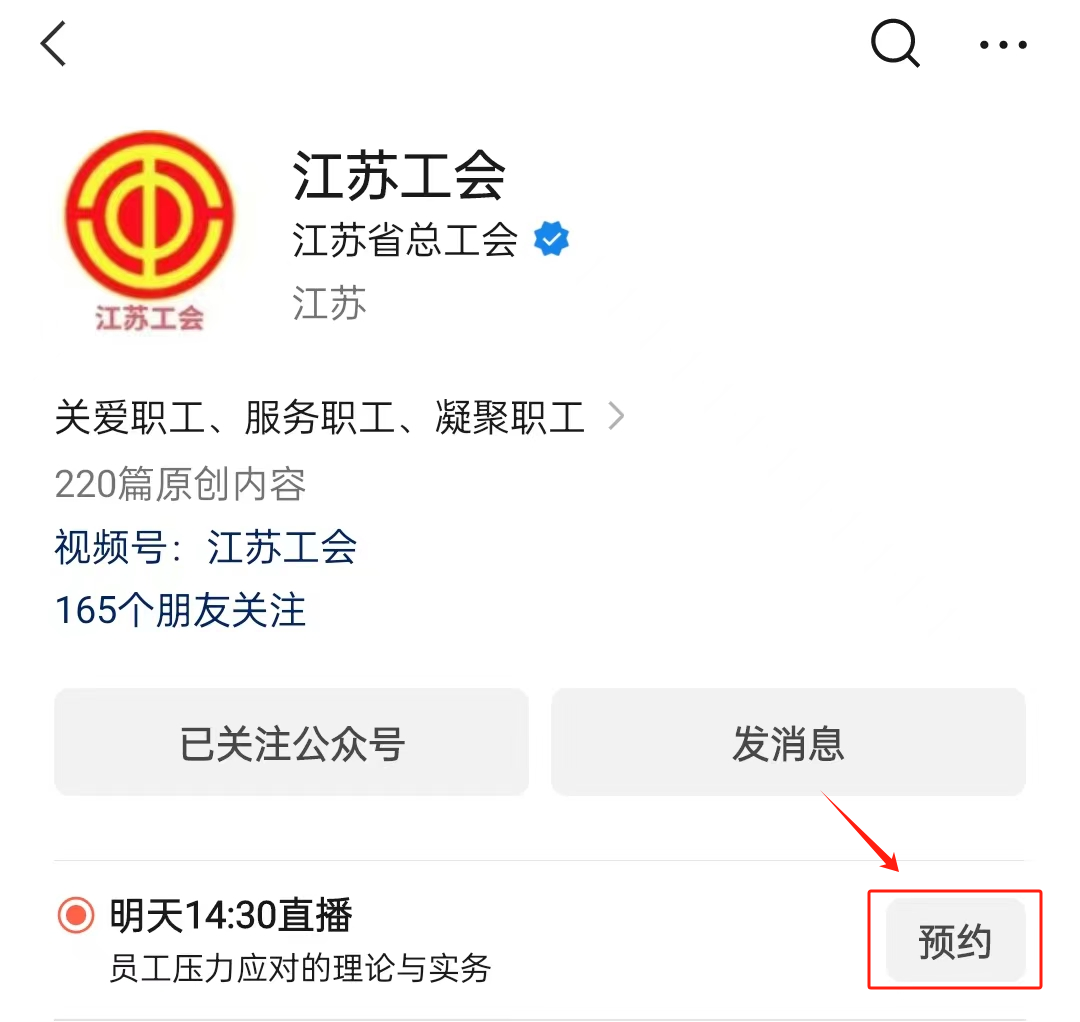Screen dimensions: 1080x1022
Task: Tap the 江苏工会 account avatar
Action: coord(150,231)
